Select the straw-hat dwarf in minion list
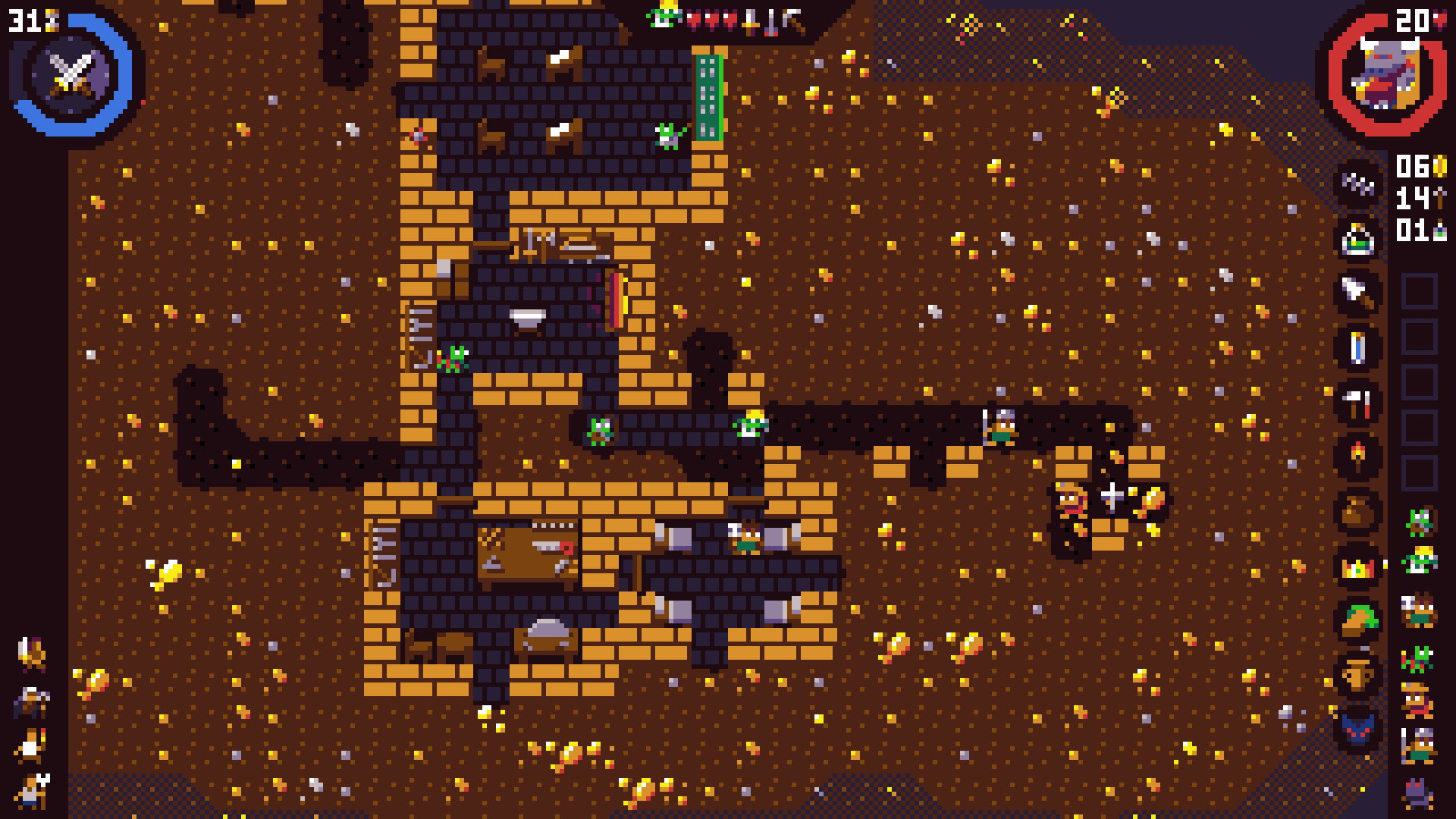Viewport: 1456px width, 819px height. click(x=1418, y=701)
